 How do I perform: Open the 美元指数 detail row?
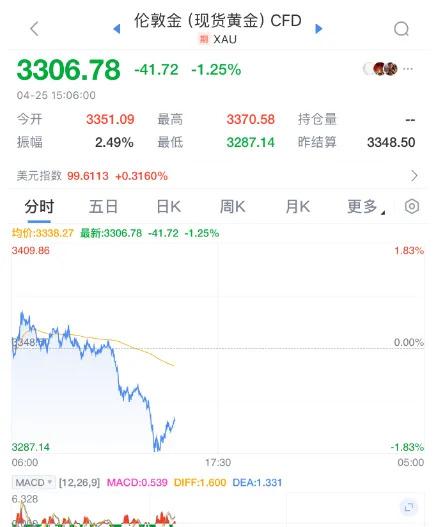(219, 176)
